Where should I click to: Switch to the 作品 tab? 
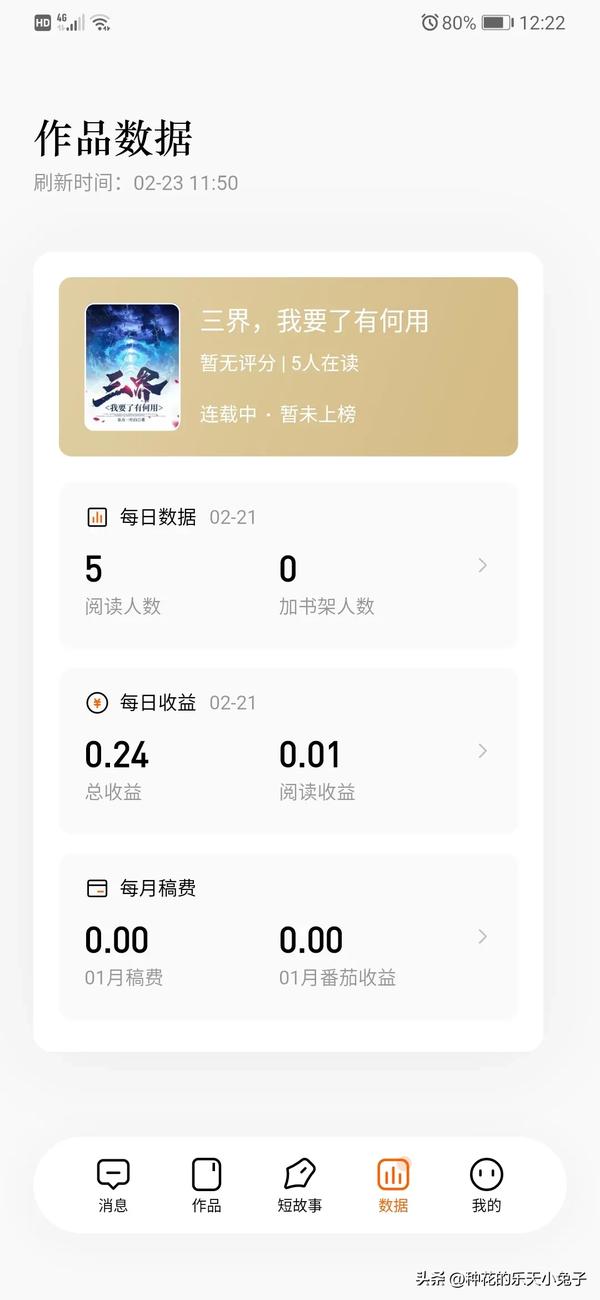pyautogui.click(x=206, y=1185)
